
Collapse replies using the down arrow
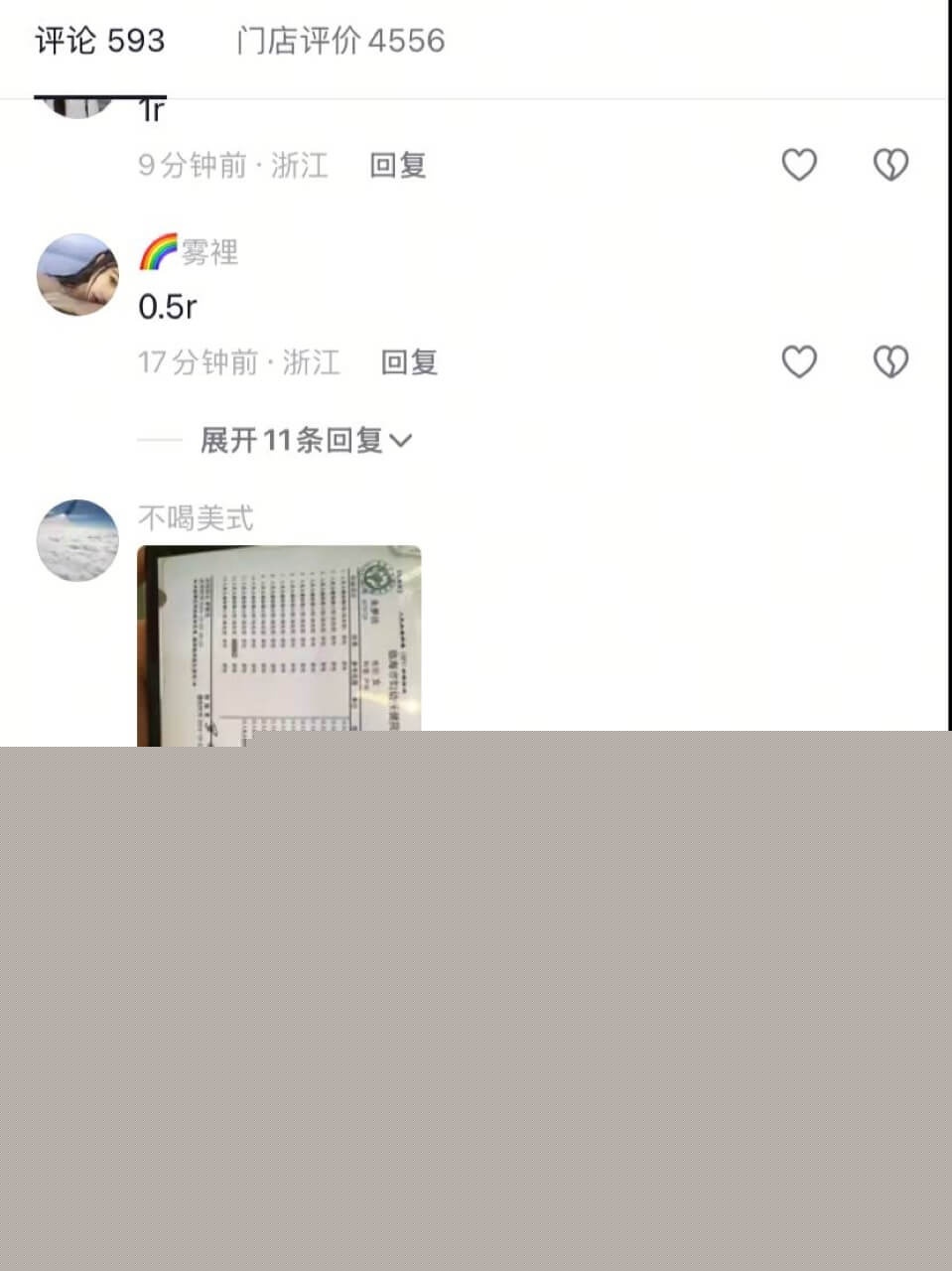pos(402,441)
